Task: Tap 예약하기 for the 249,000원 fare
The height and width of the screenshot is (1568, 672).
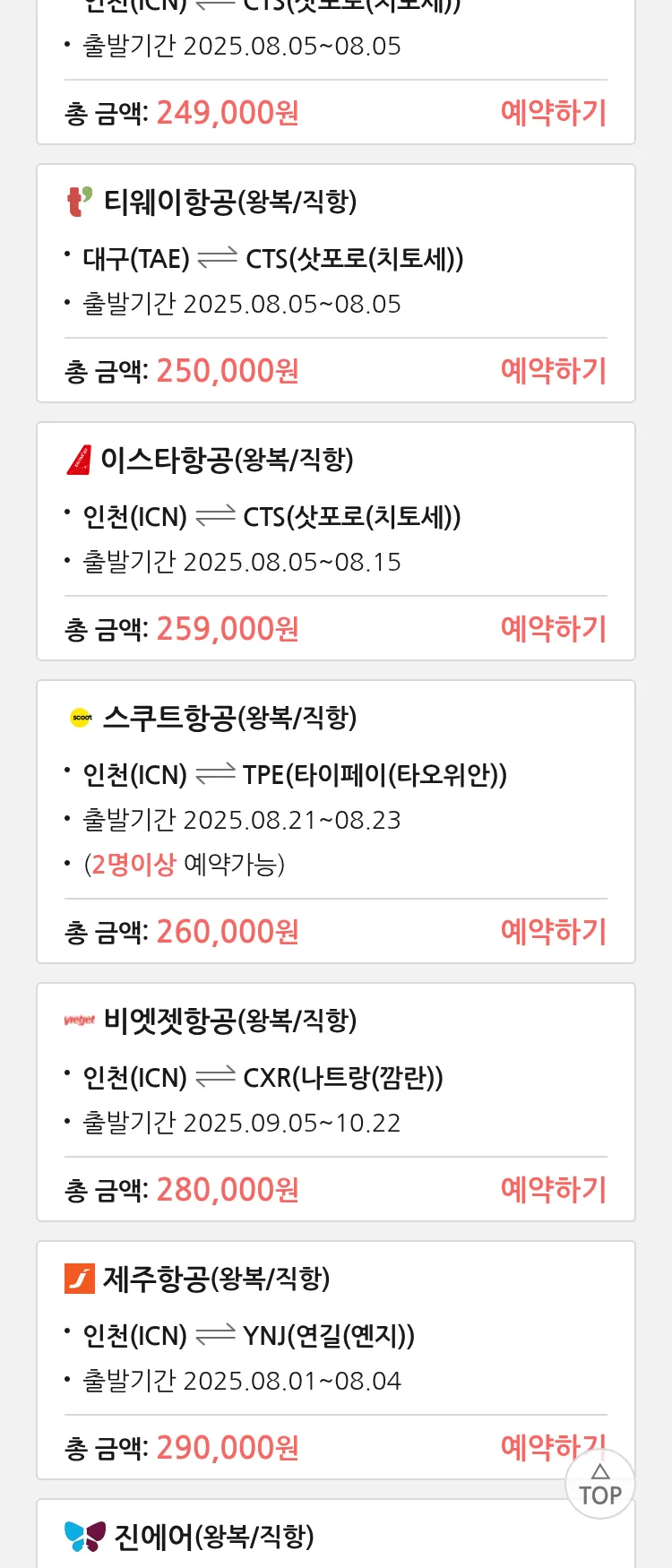Action: 553,113
